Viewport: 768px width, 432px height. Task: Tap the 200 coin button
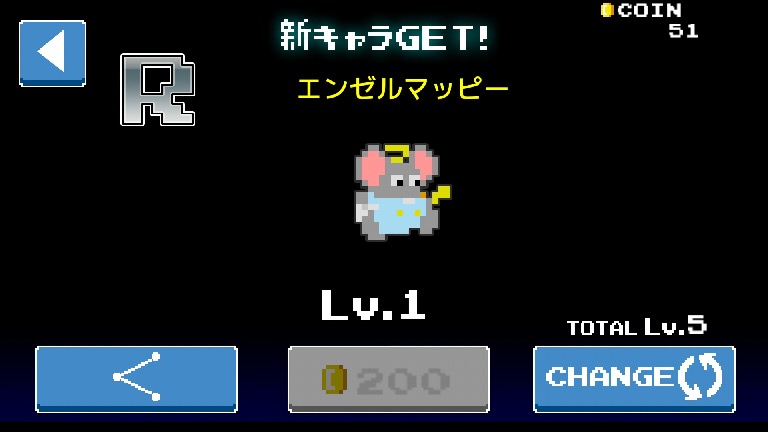pos(389,379)
